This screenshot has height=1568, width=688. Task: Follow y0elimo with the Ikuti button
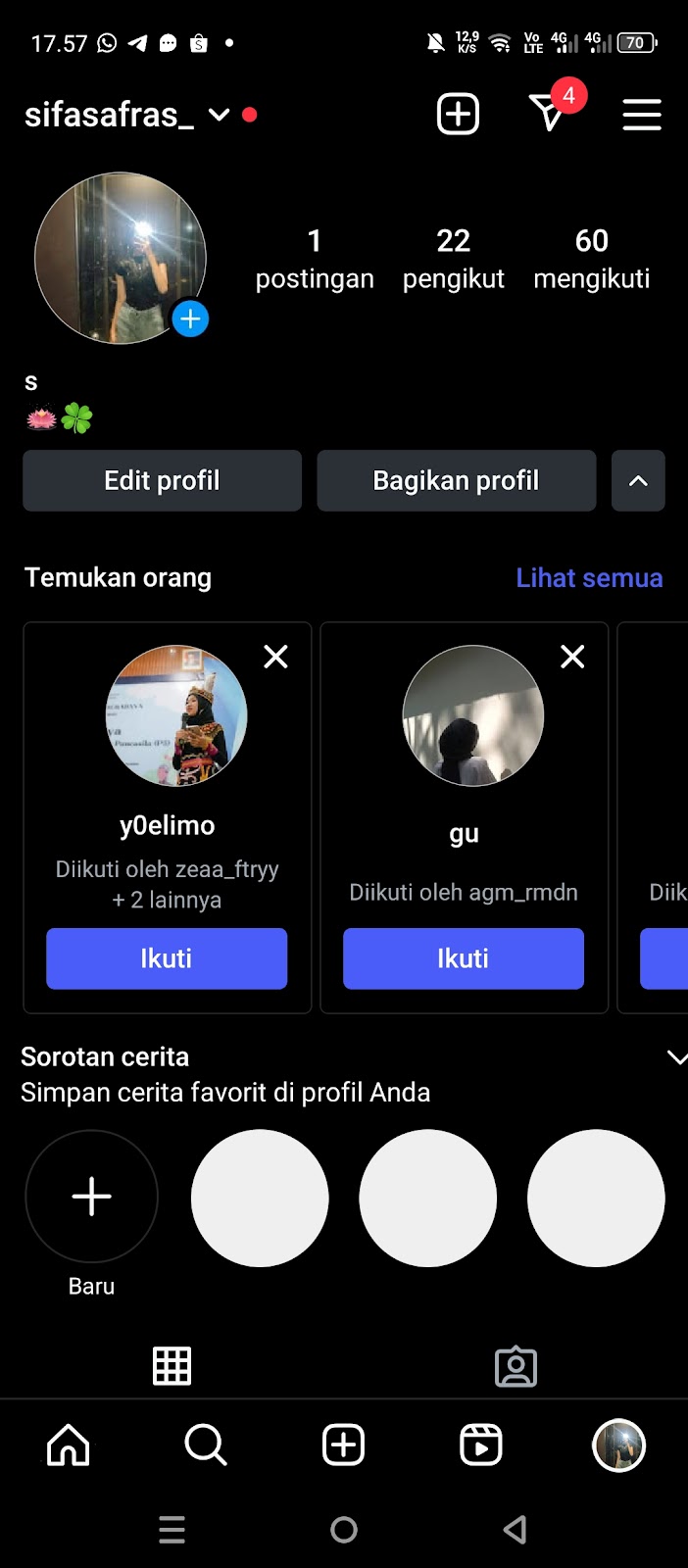167,958
